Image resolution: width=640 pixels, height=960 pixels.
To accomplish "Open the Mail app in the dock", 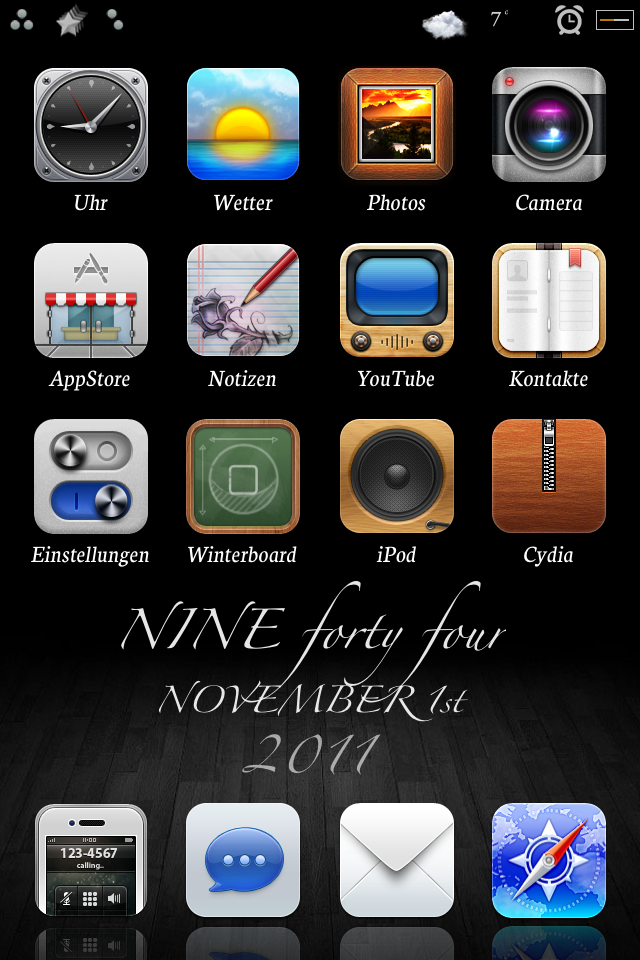I will pos(396,860).
